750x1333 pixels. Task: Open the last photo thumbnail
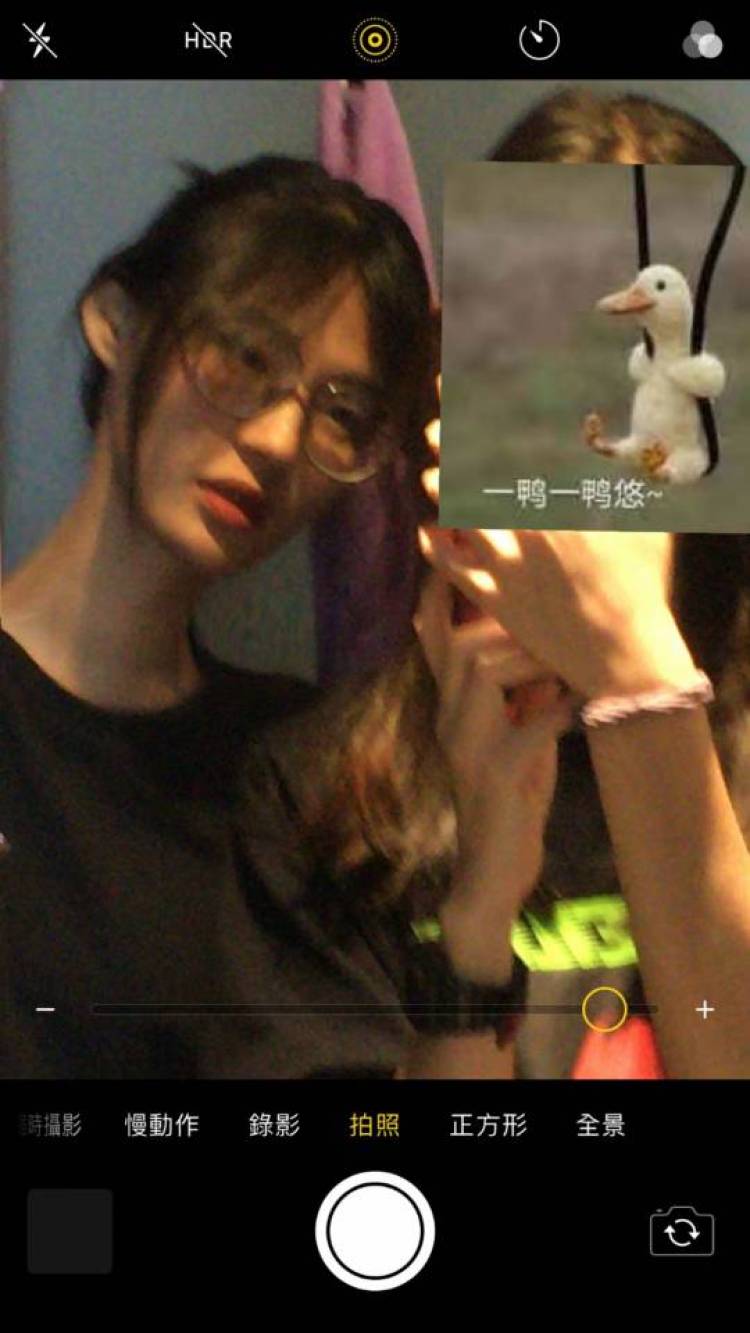(70, 1231)
